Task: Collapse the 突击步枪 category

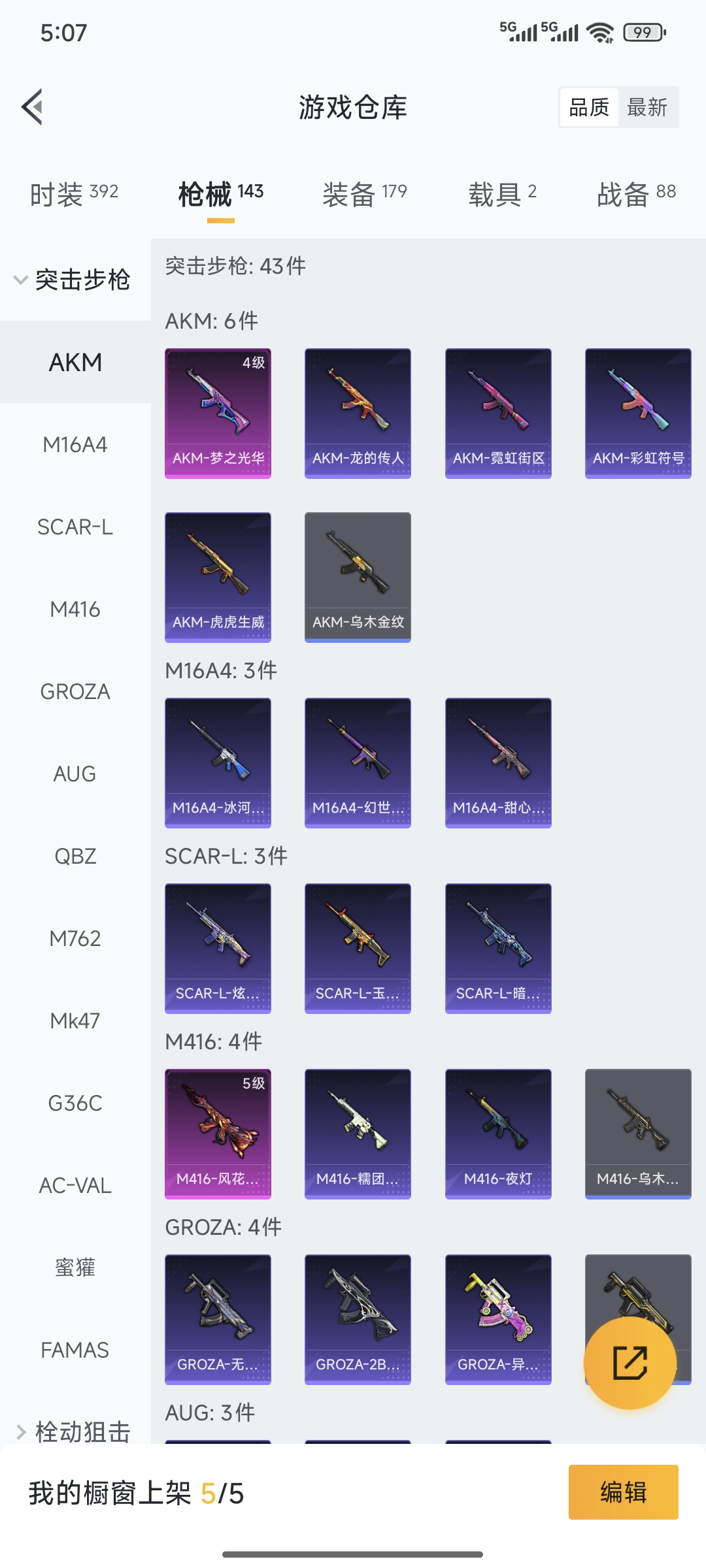Action: (x=75, y=280)
